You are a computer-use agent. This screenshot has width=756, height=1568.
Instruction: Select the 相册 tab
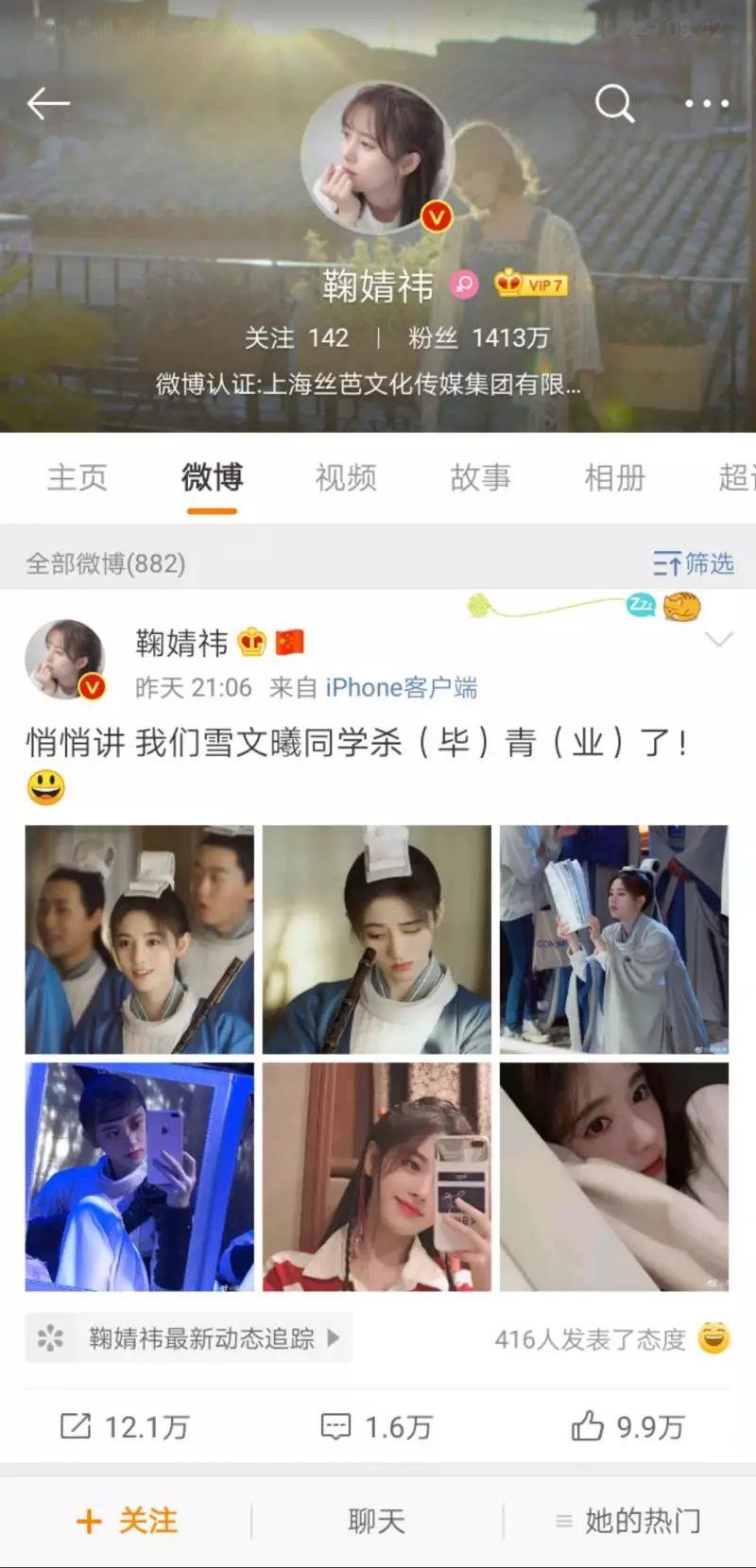(614, 477)
